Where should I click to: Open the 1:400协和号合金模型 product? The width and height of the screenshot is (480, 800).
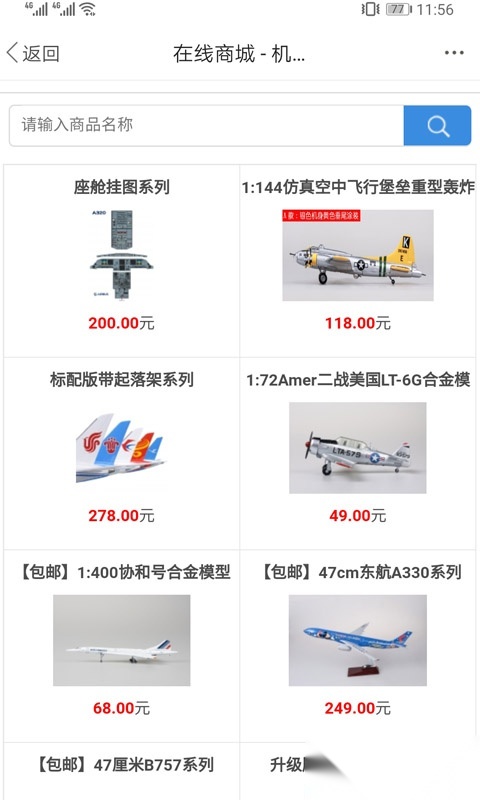pos(121,646)
